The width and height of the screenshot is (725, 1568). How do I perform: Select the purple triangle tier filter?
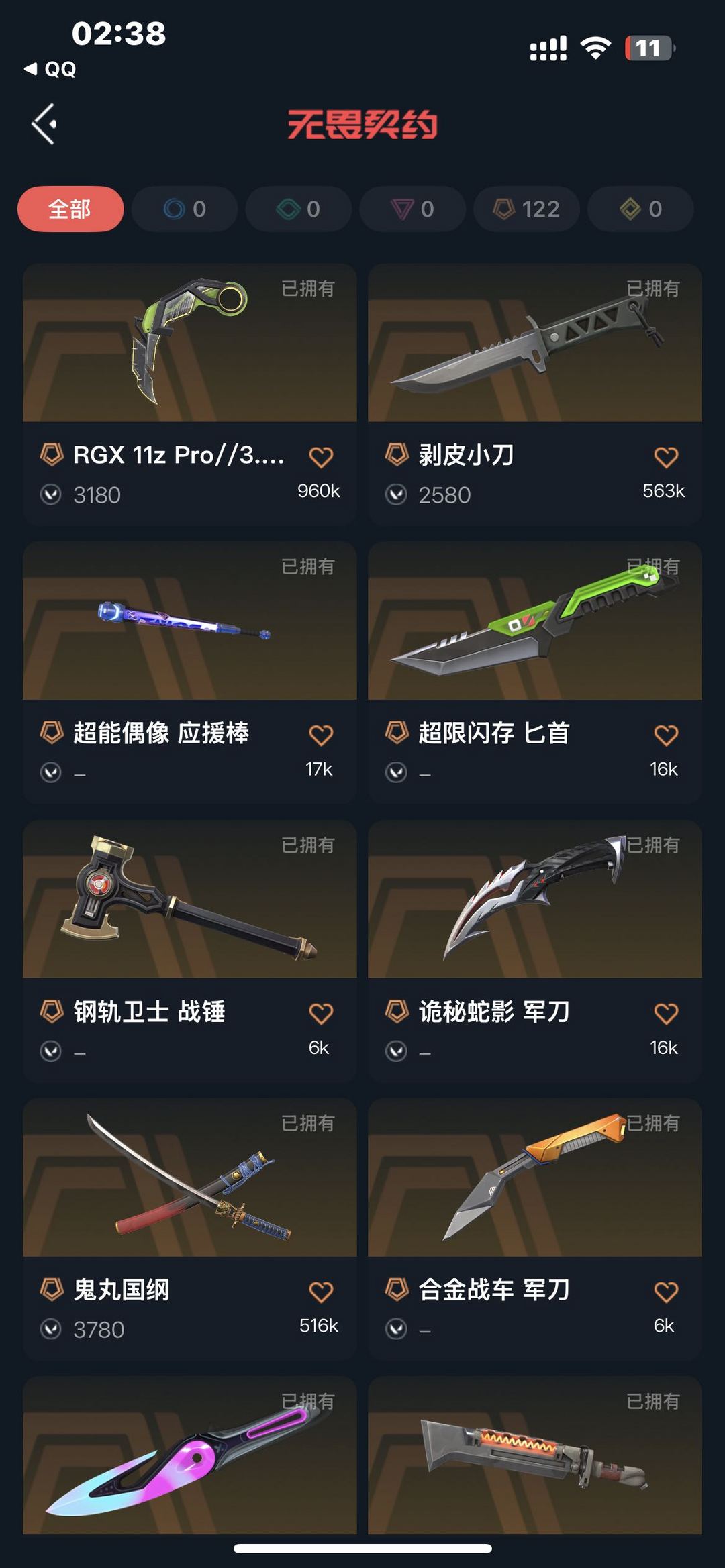(x=412, y=209)
